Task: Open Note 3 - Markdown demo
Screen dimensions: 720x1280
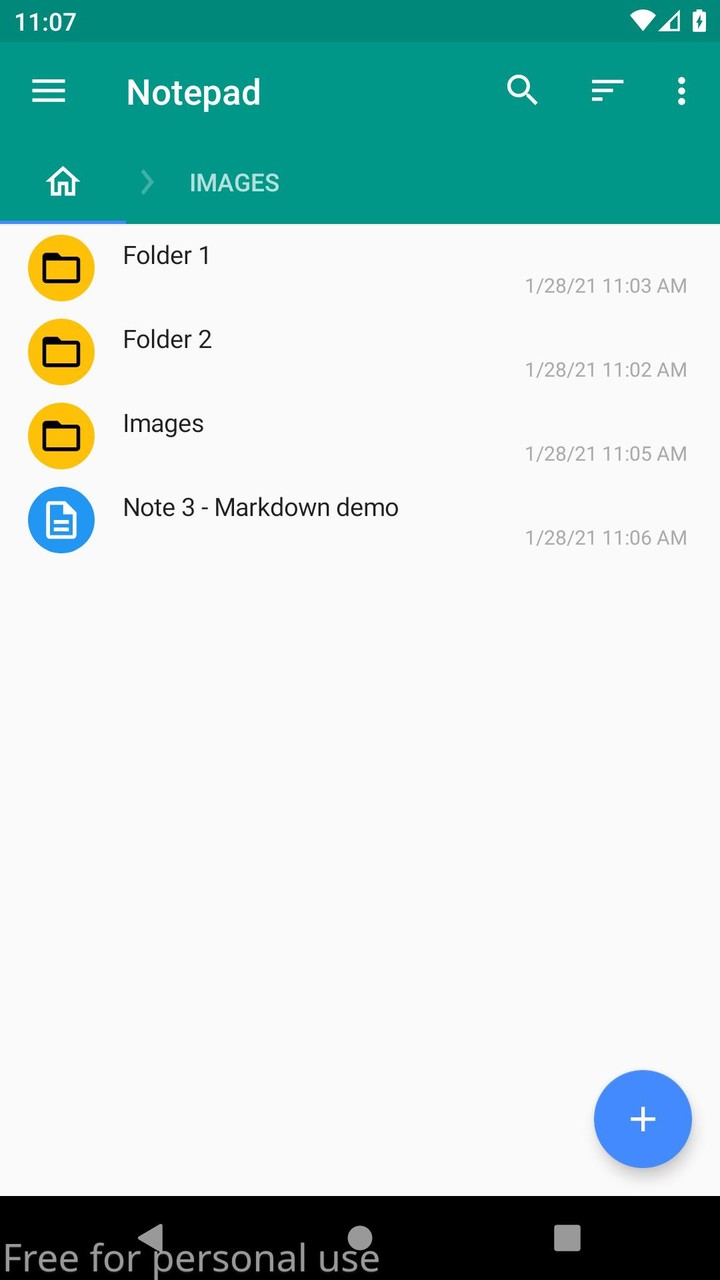Action: 260,508
